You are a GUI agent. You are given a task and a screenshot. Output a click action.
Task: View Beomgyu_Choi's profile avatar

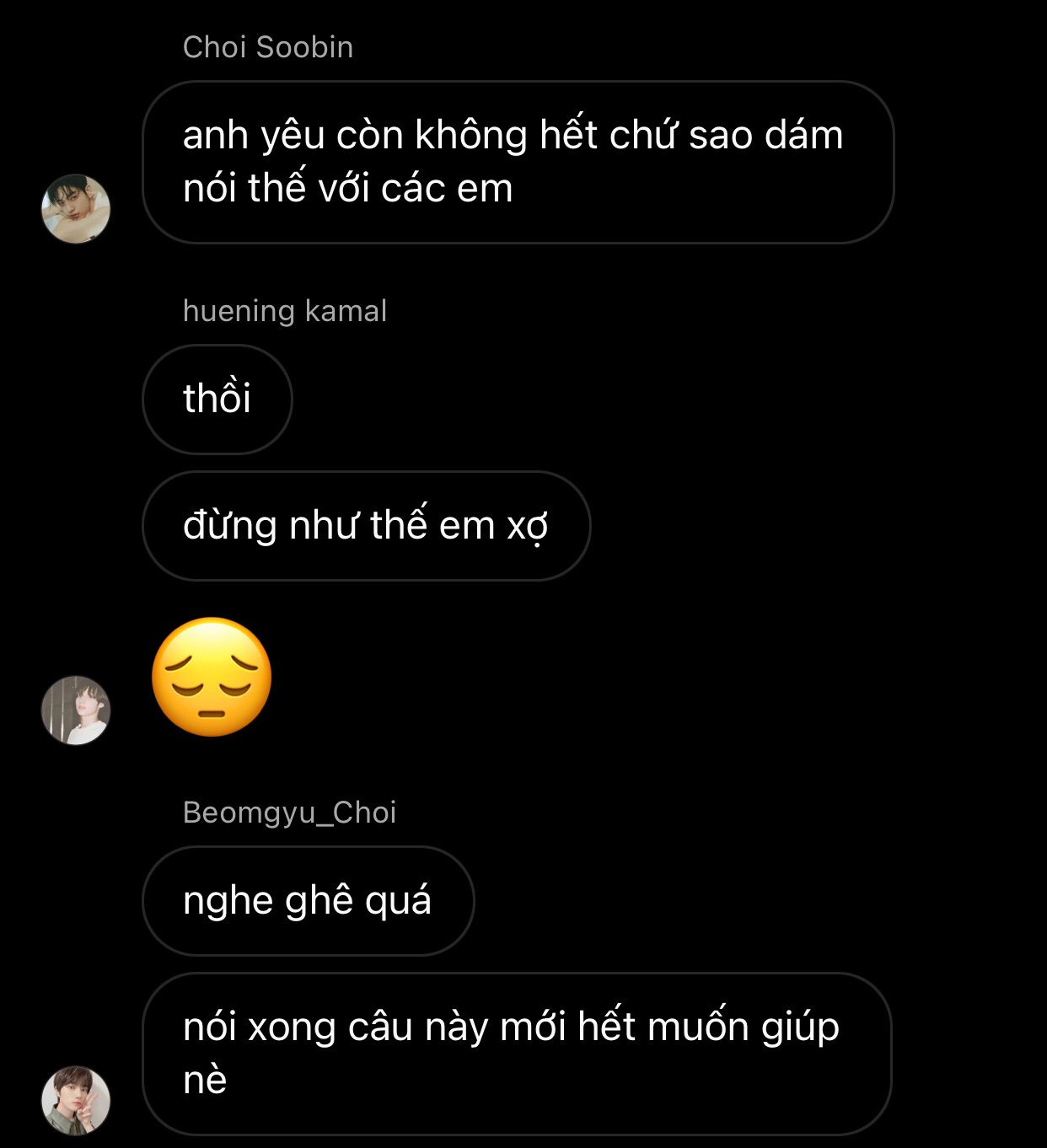pos(76,1100)
